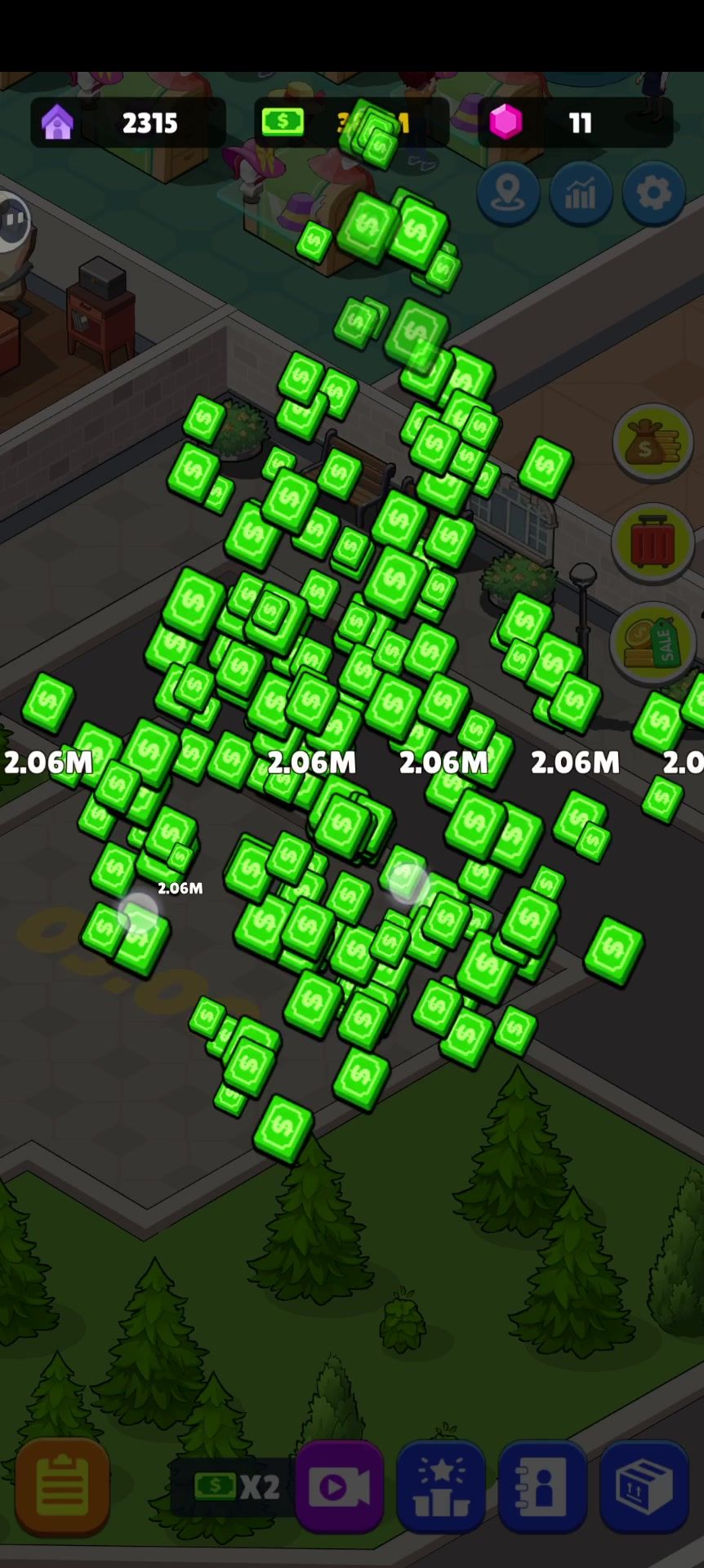Open the orange clipboard tasks button

click(x=62, y=1486)
